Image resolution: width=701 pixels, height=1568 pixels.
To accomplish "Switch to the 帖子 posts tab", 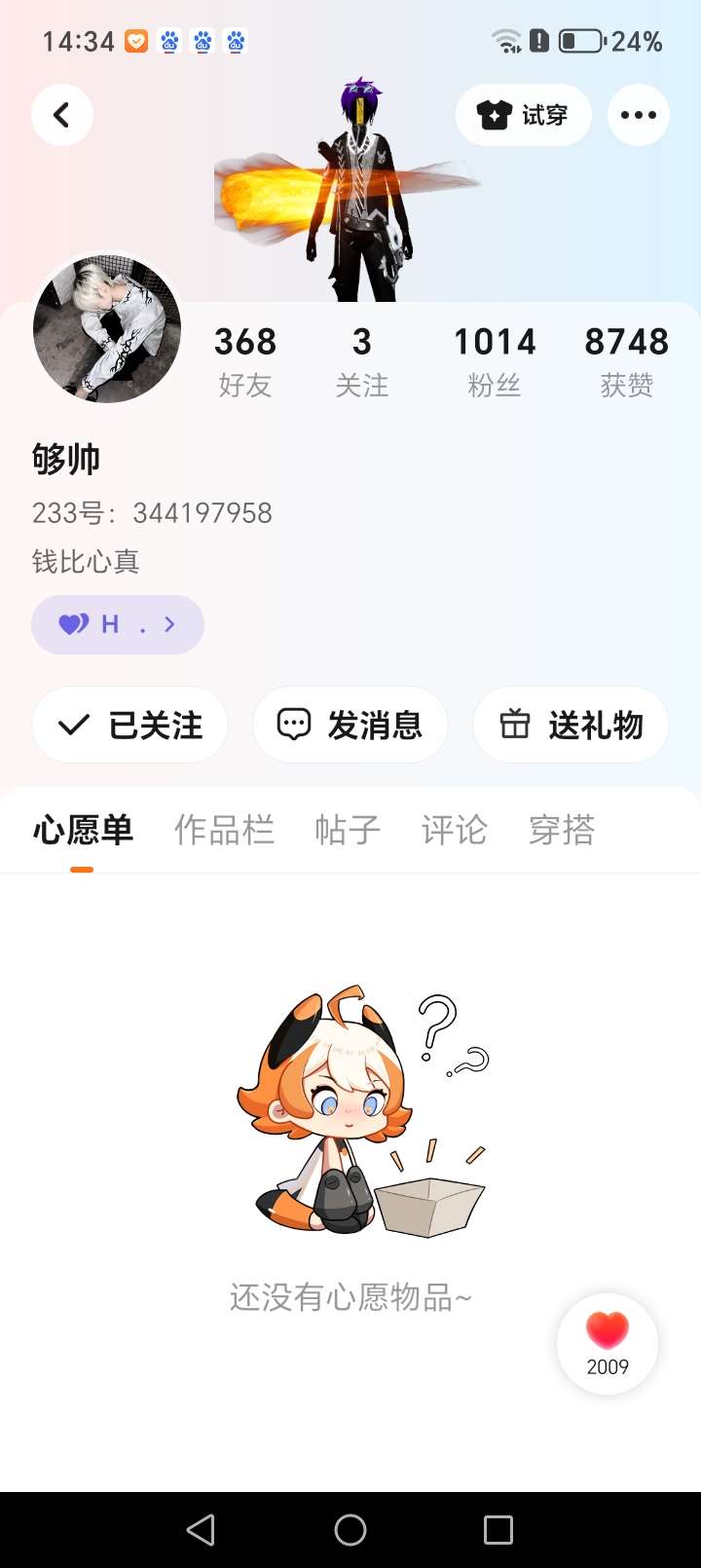I will 348,831.
